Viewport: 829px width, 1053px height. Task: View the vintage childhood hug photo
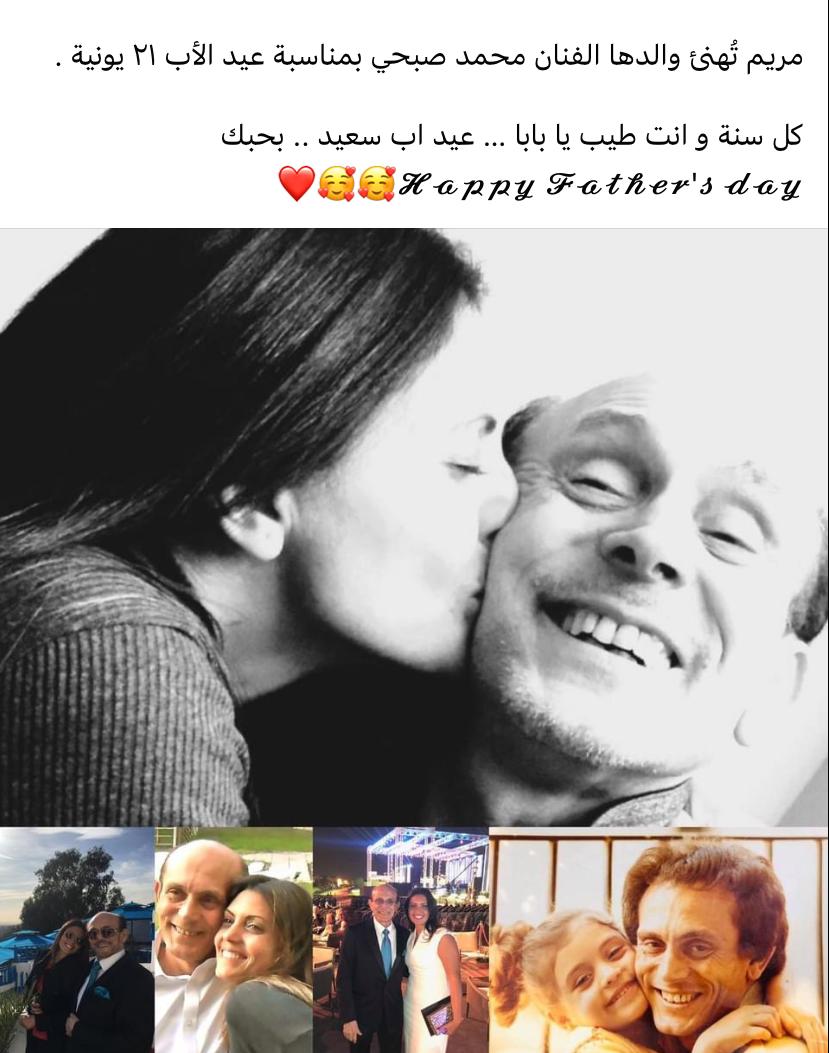pos(658,940)
